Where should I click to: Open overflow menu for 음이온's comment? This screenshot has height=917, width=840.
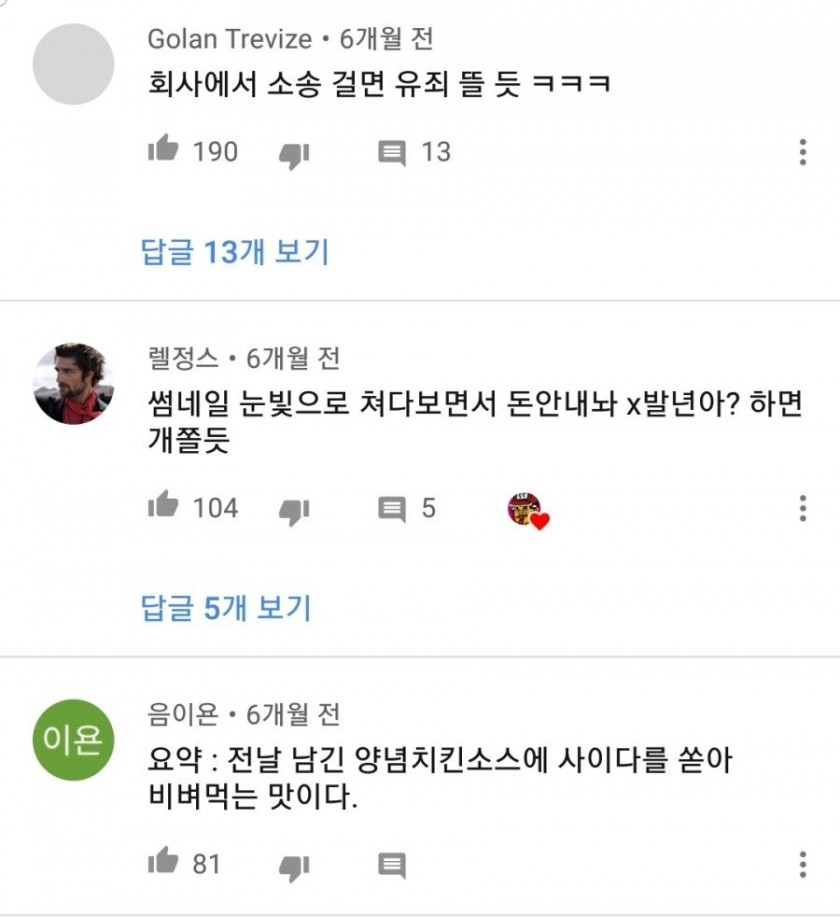click(802, 864)
